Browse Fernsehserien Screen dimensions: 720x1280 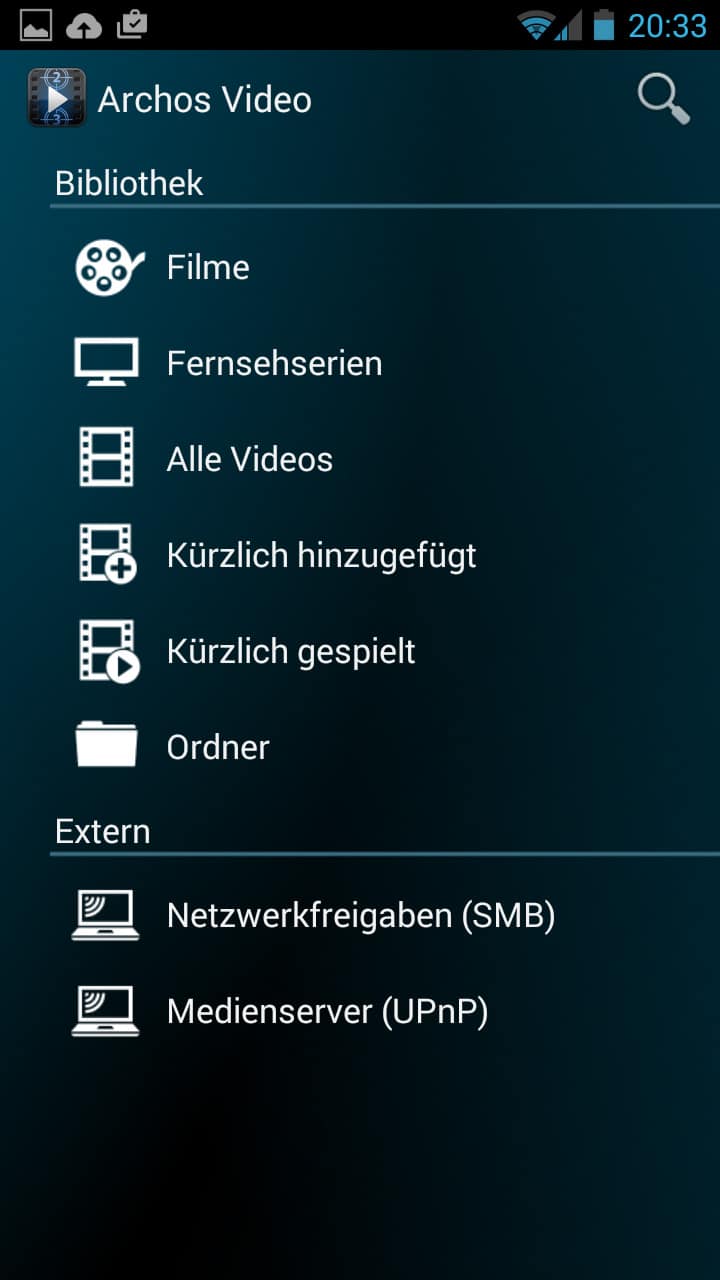274,363
